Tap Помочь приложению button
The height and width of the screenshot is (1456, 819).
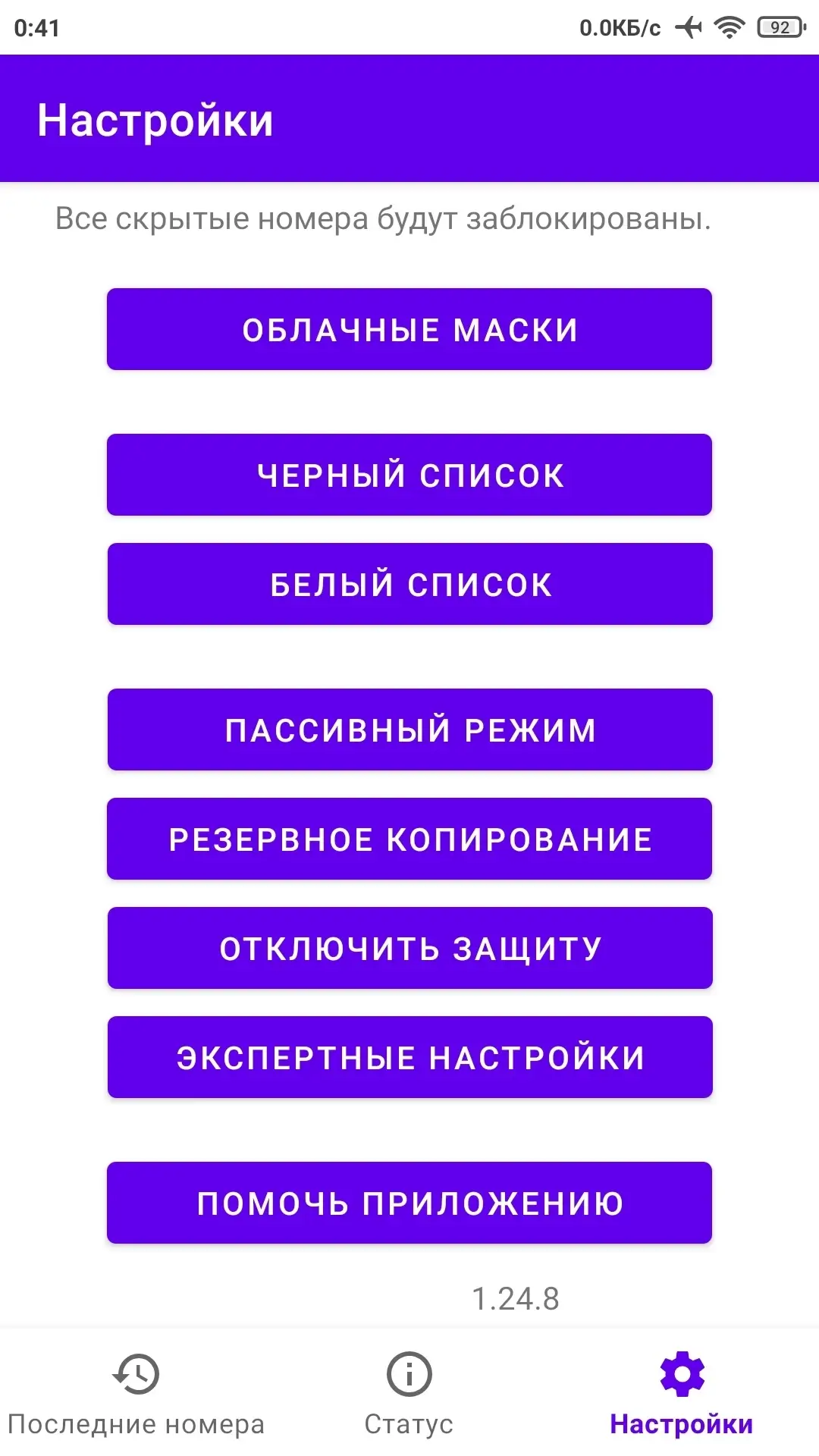tap(409, 1203)
